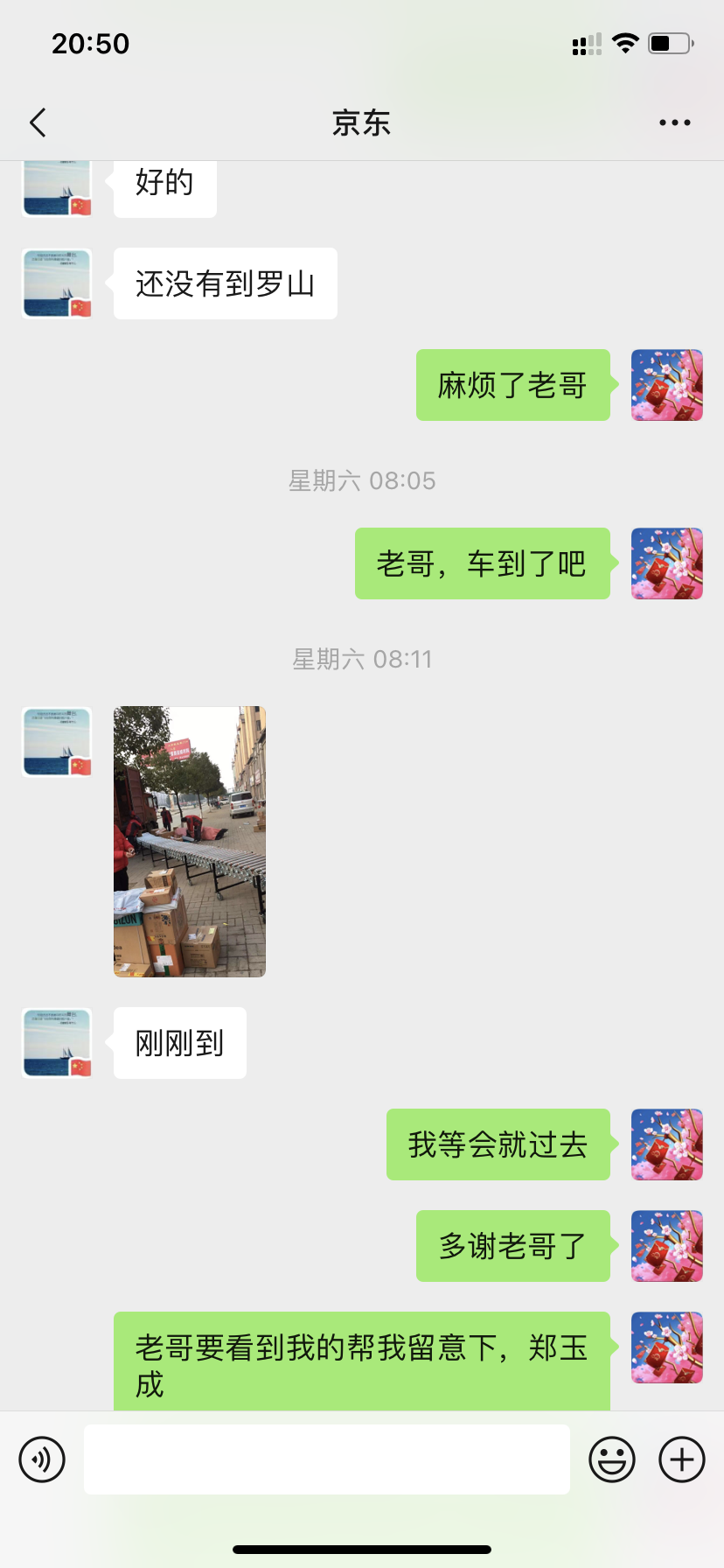Tap the cellular signal indicator
Image resolution: width=724 pixels, height=1568 pixels.
pyautogui.click(x=586, y=42)
